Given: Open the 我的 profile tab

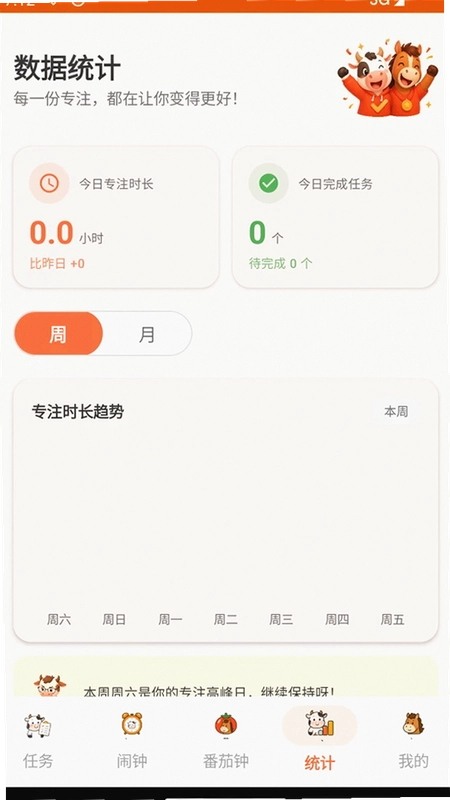Looking at the screenshot, I should [413, 741].
